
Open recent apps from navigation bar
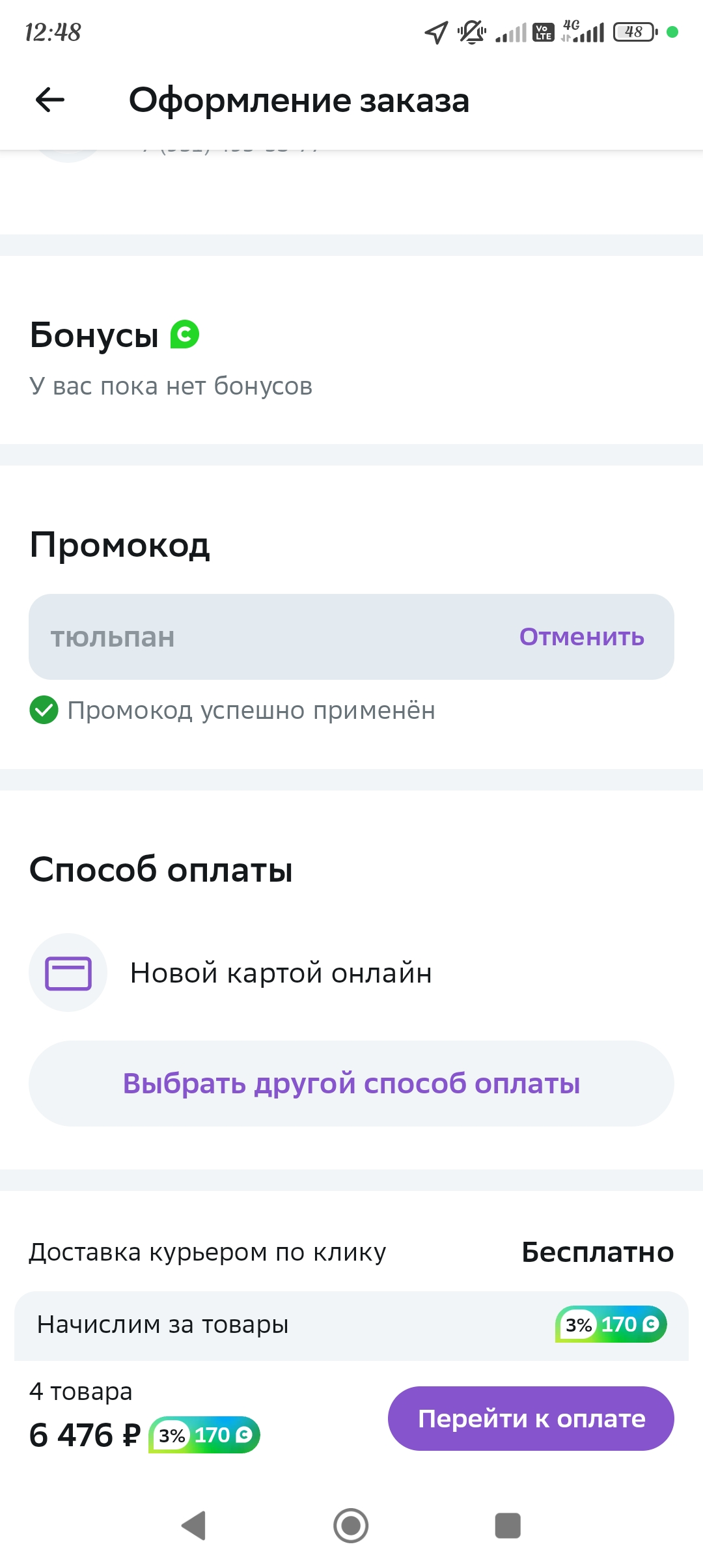click(x=508, y=1525)
